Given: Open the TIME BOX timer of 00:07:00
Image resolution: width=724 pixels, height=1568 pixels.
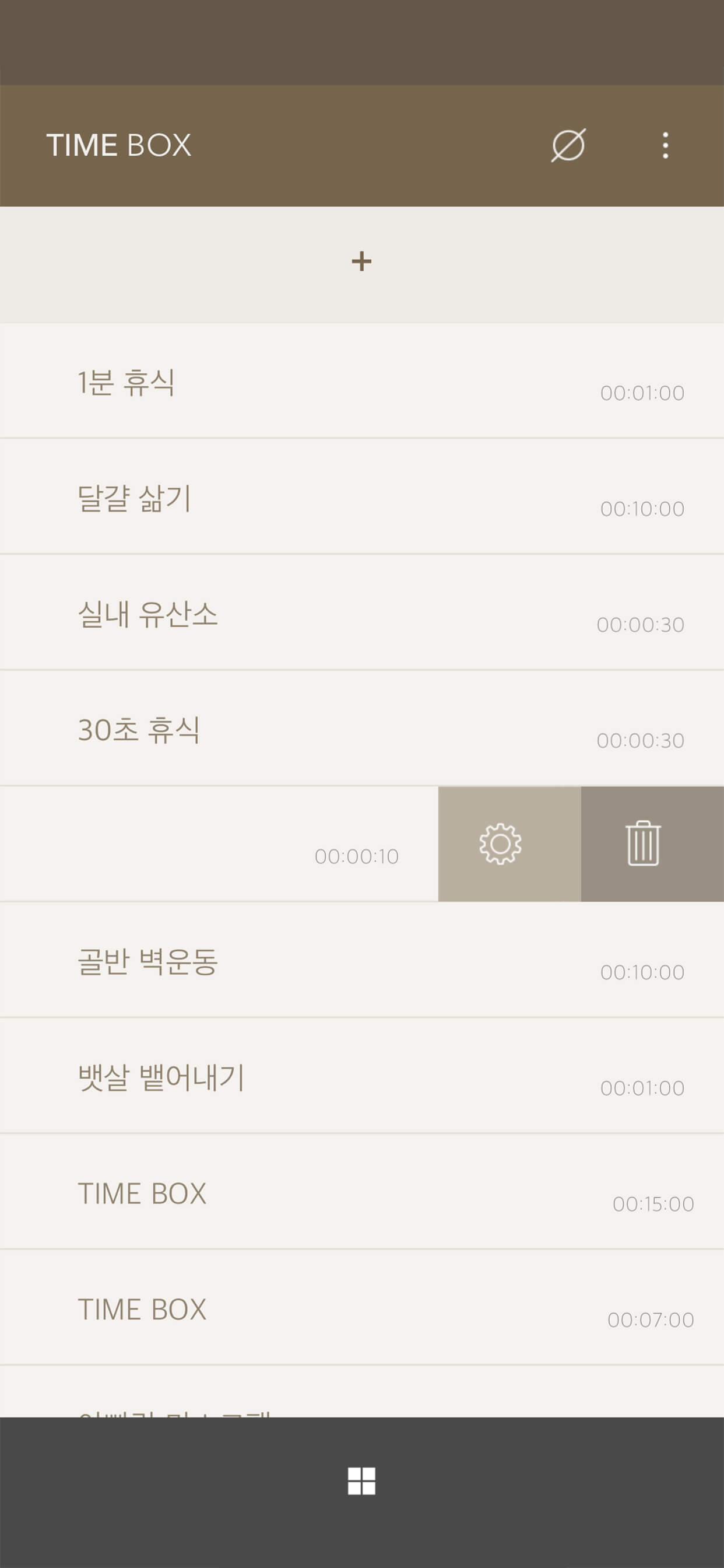Looking at the screenshot, I should coord(362,1307).
